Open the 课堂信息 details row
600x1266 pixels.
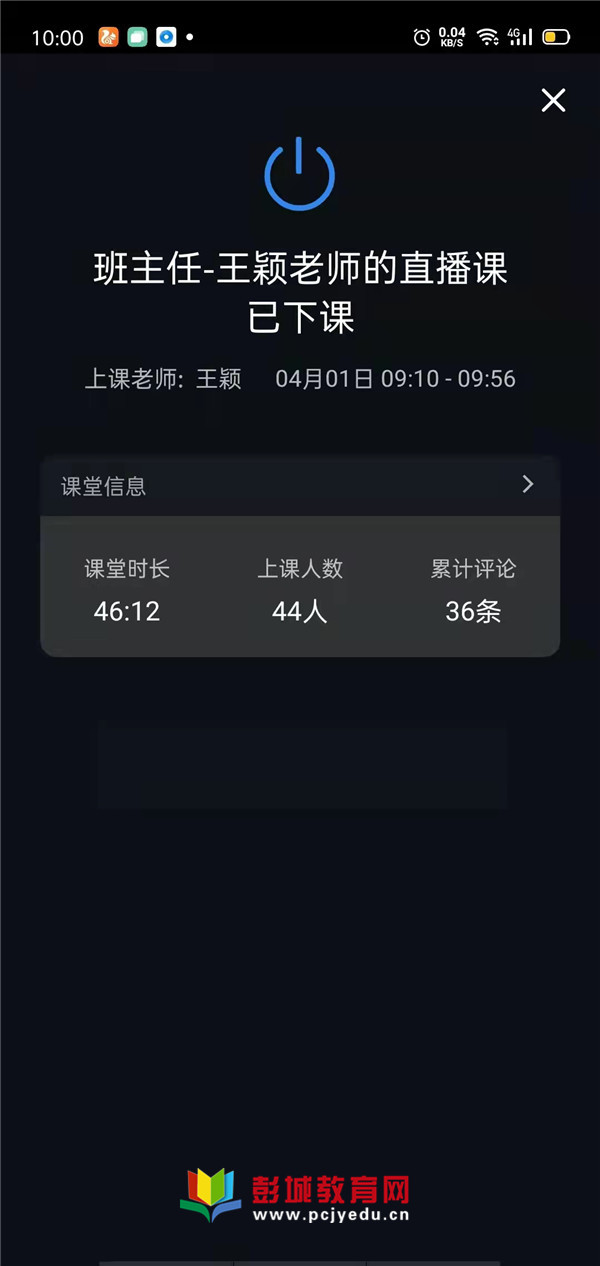300,486
